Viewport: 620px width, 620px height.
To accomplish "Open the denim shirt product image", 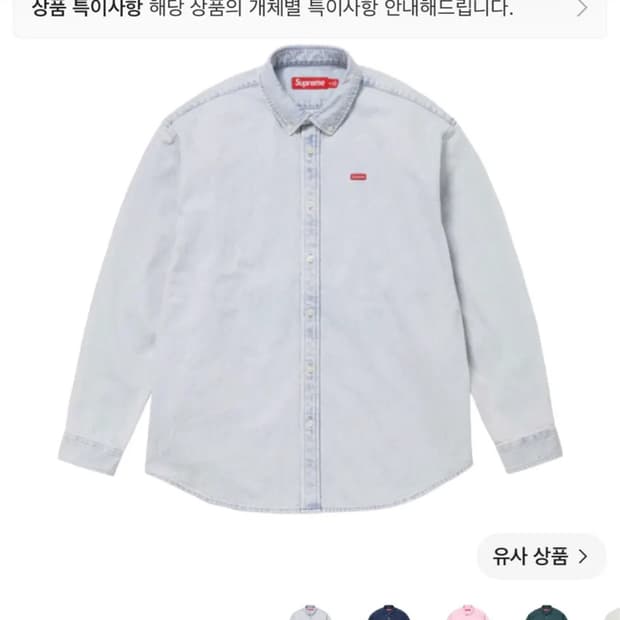I will point(310,279).
